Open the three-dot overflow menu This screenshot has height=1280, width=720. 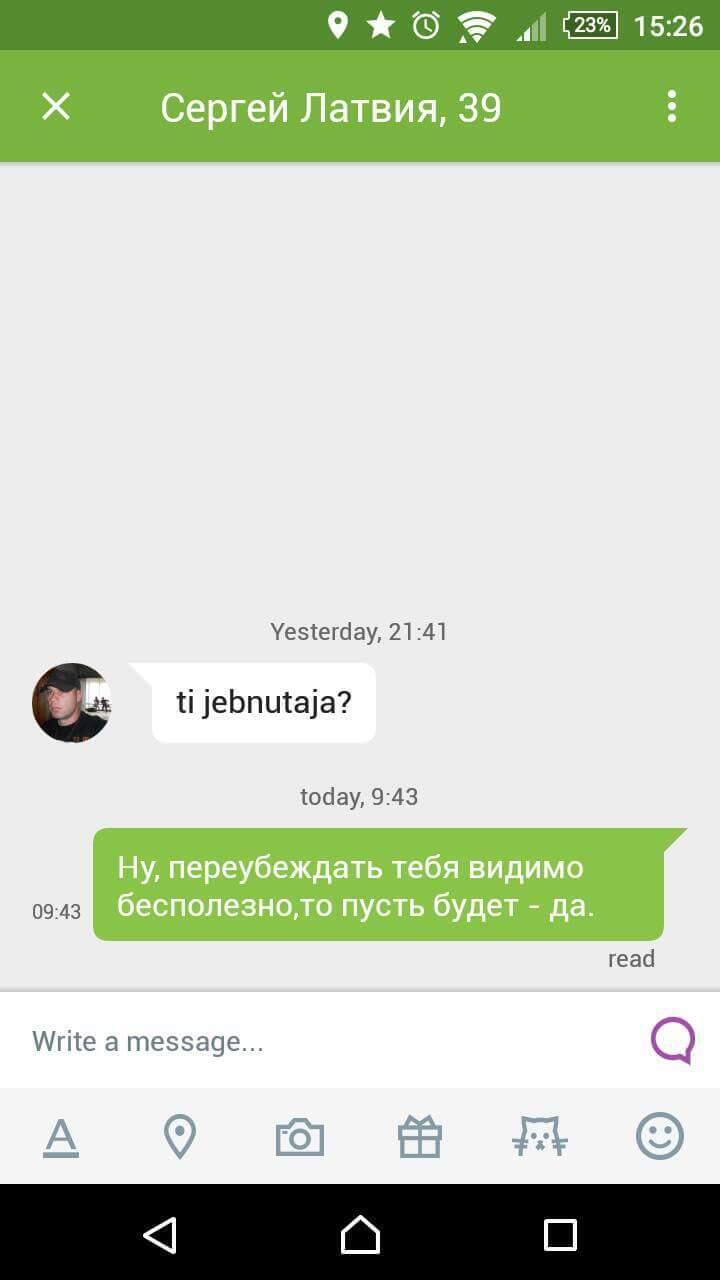(671, 106)
